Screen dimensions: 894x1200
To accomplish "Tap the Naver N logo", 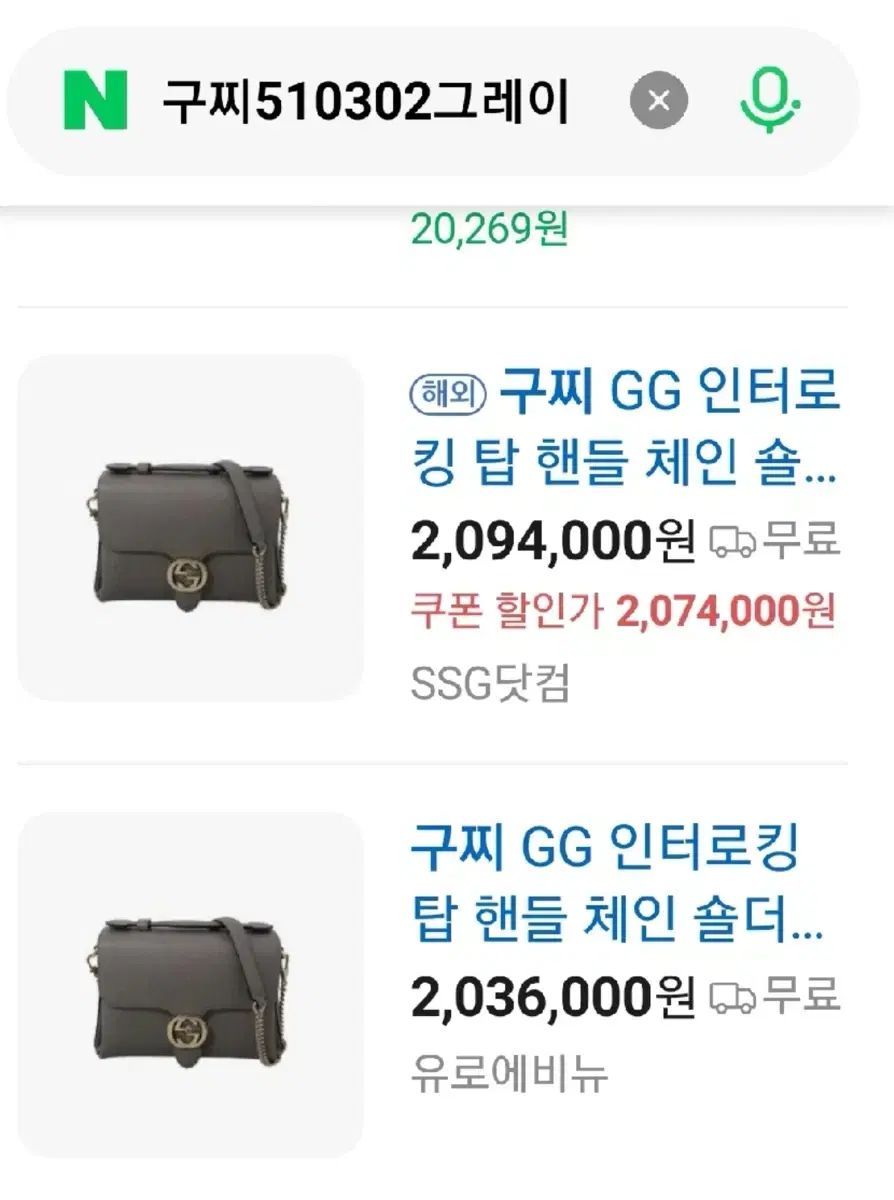I will pyautogui.click(x=95, y=100).
